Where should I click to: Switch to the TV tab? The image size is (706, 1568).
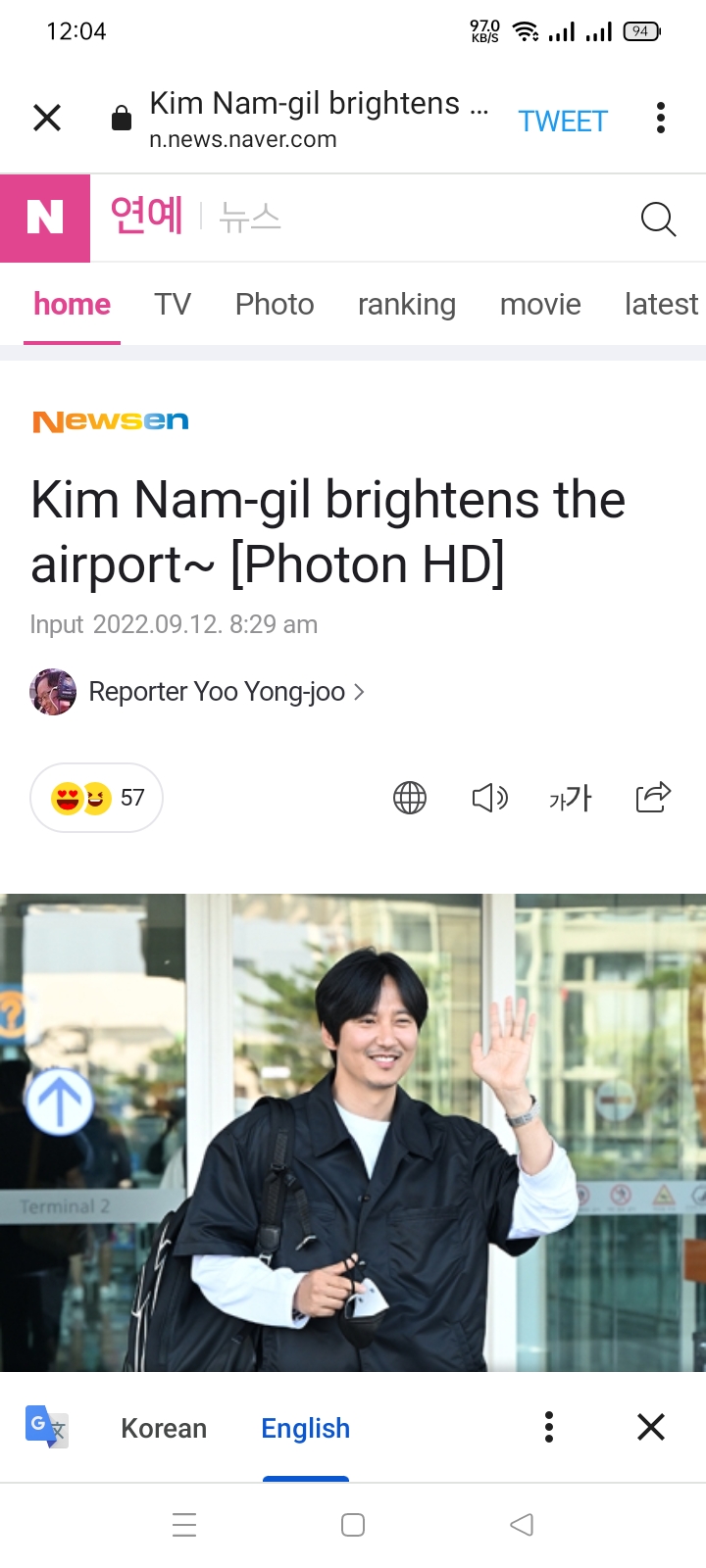tap(173, 305)
